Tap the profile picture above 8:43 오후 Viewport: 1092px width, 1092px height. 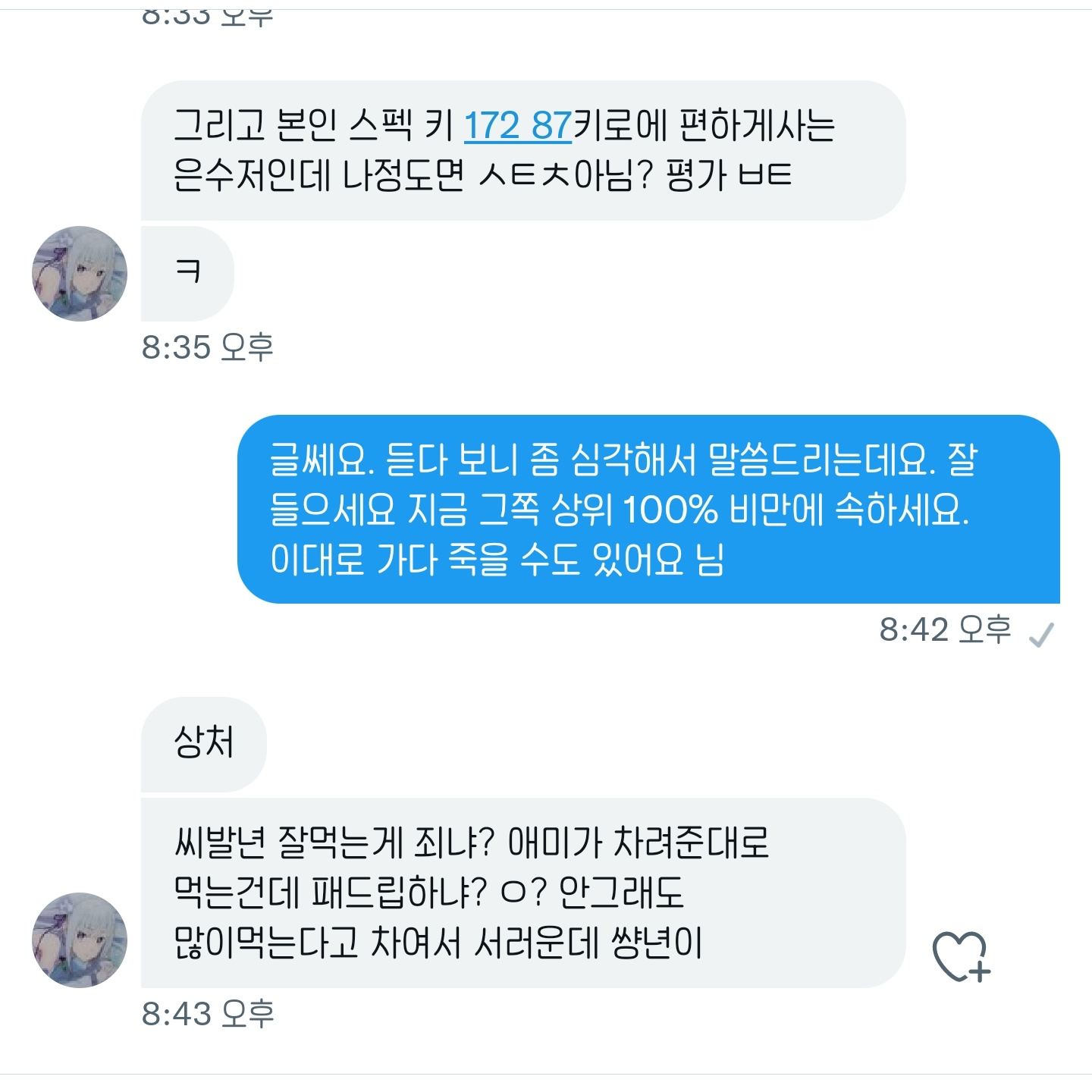(80, 940)
